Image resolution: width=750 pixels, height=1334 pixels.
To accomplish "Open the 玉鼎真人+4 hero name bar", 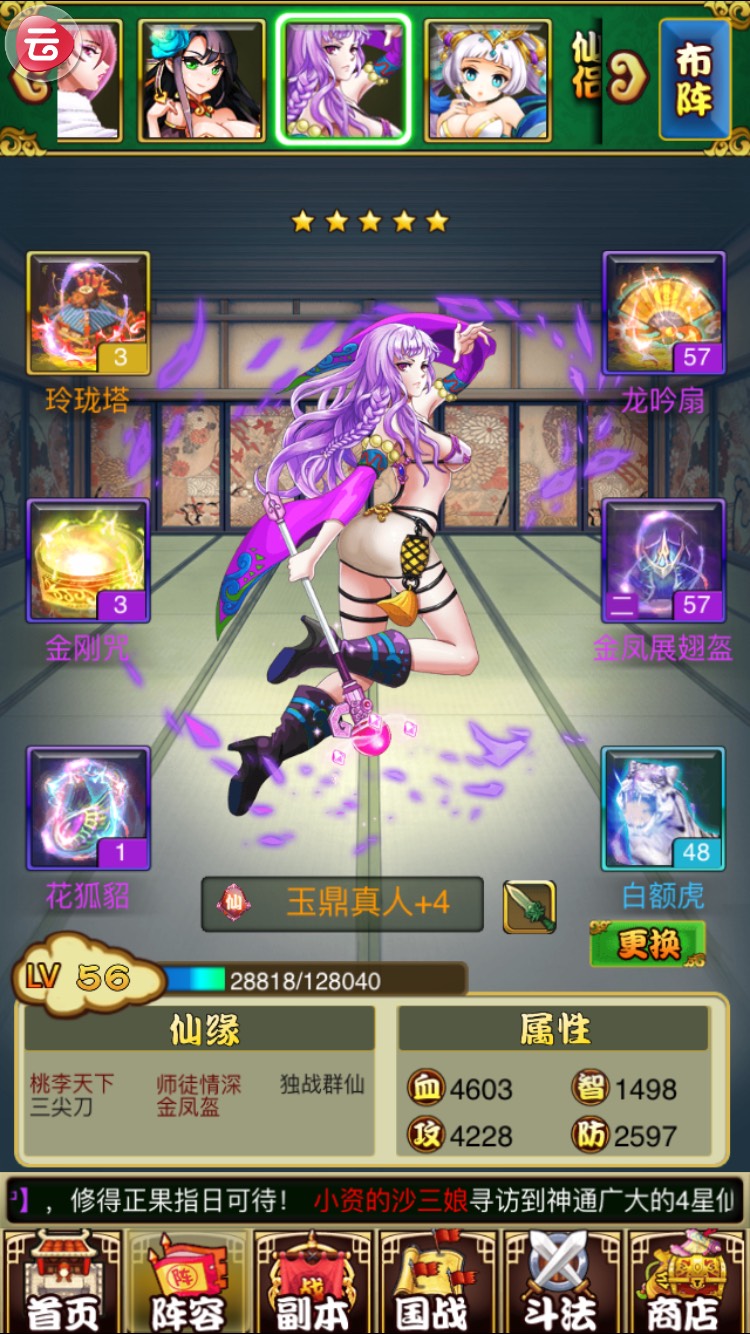I will (342, 904).
